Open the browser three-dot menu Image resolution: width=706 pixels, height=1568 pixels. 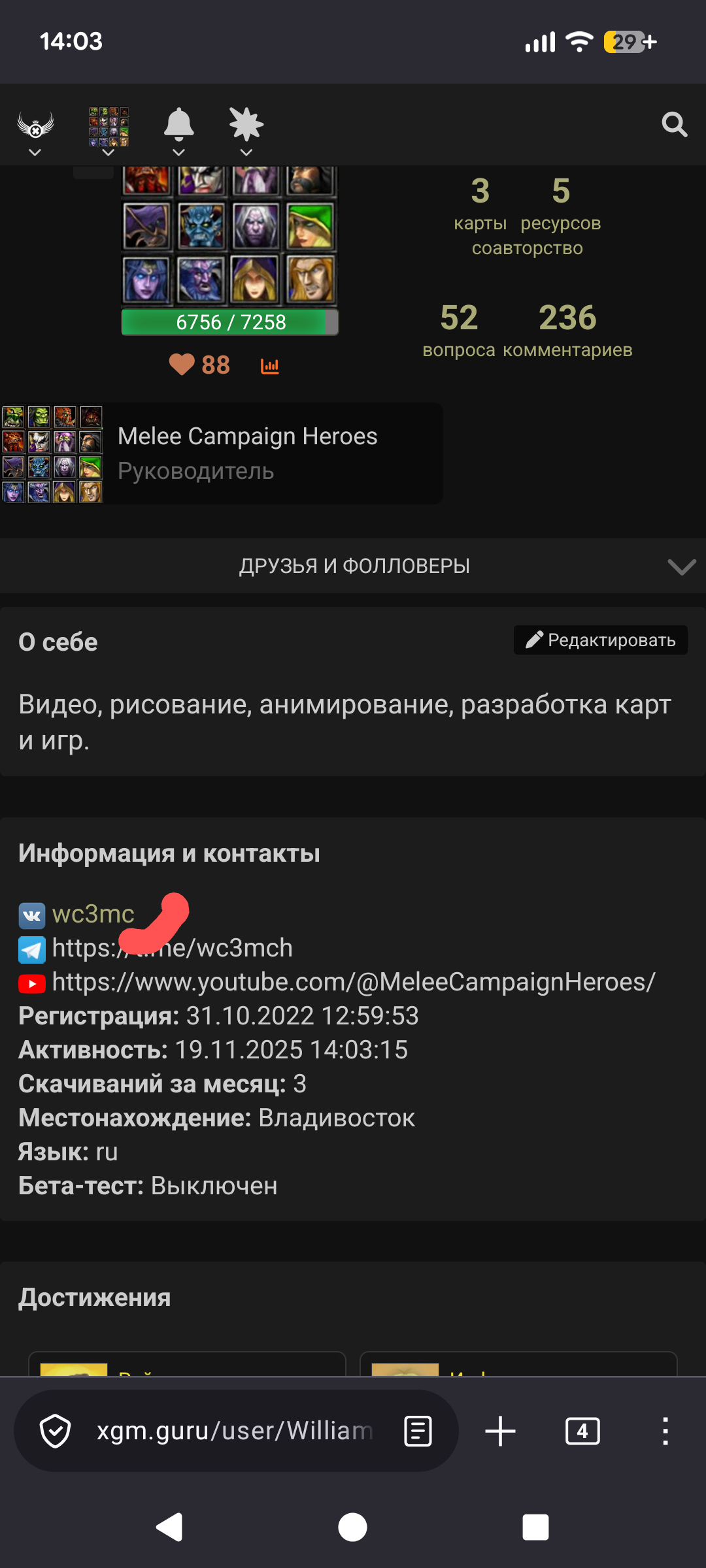(x=665, y=1431)
